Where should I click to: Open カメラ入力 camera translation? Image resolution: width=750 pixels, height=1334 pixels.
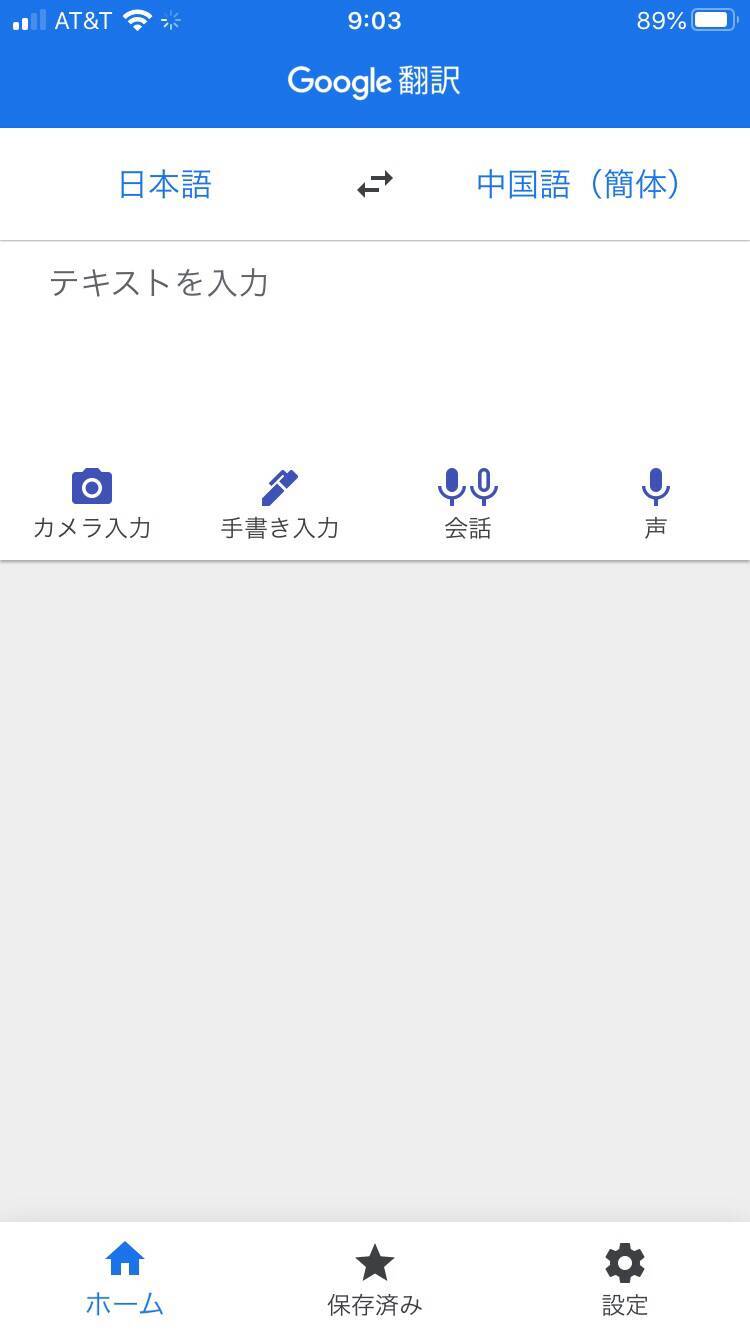coord(92,504)
